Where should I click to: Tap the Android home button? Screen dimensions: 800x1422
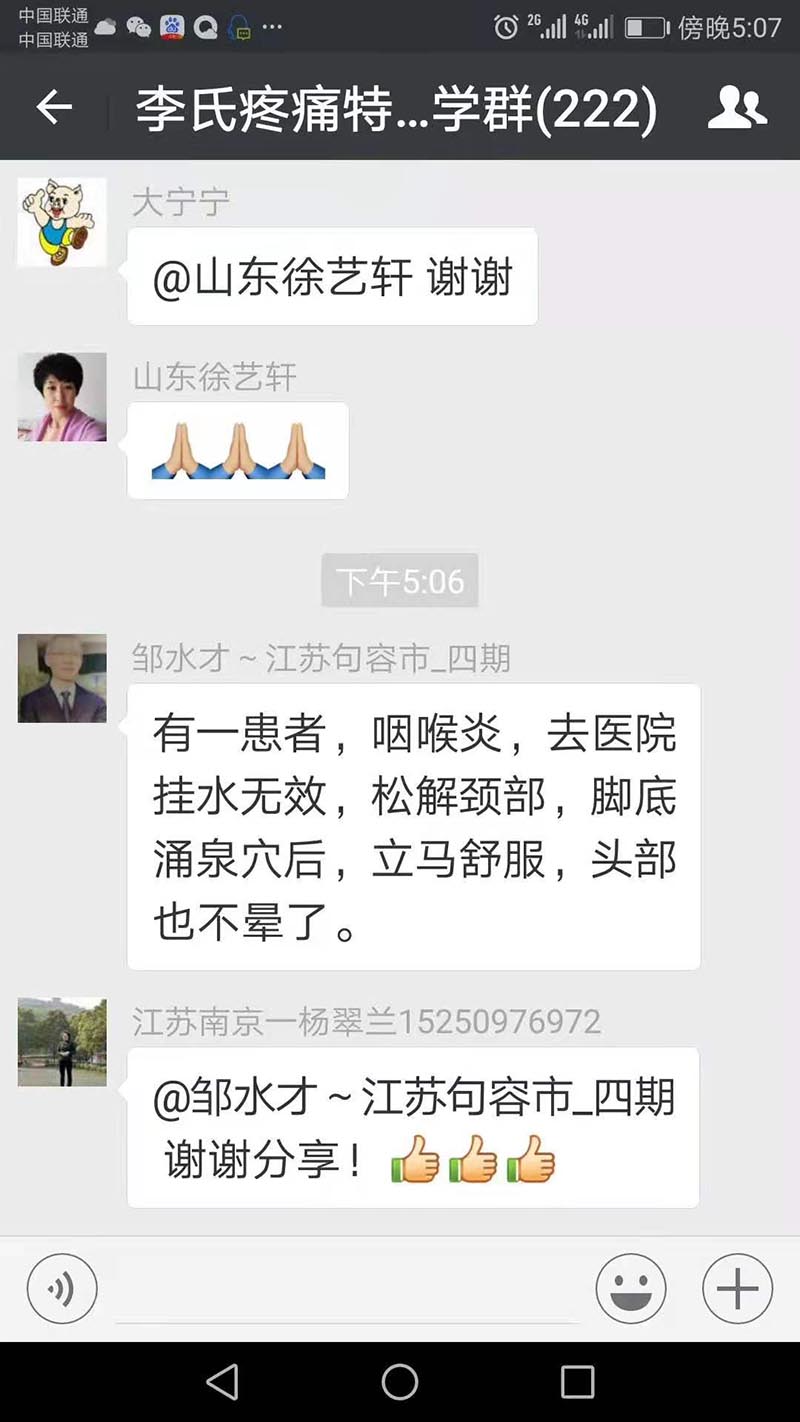[x=400, y=1382]
